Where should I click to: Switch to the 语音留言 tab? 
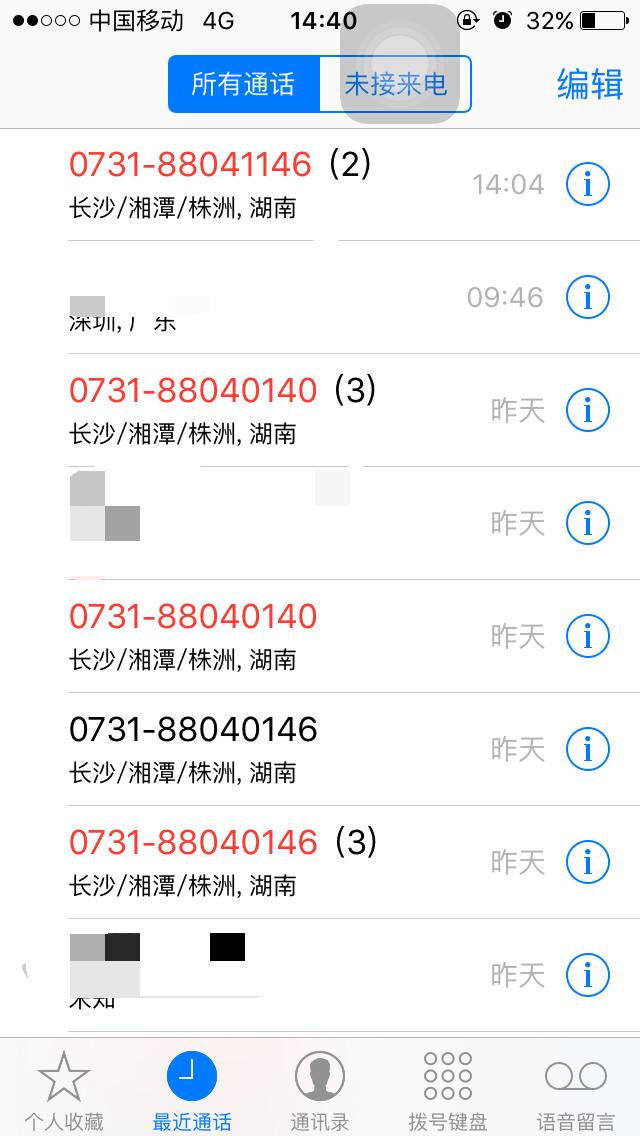click(x=575, y=1090)
